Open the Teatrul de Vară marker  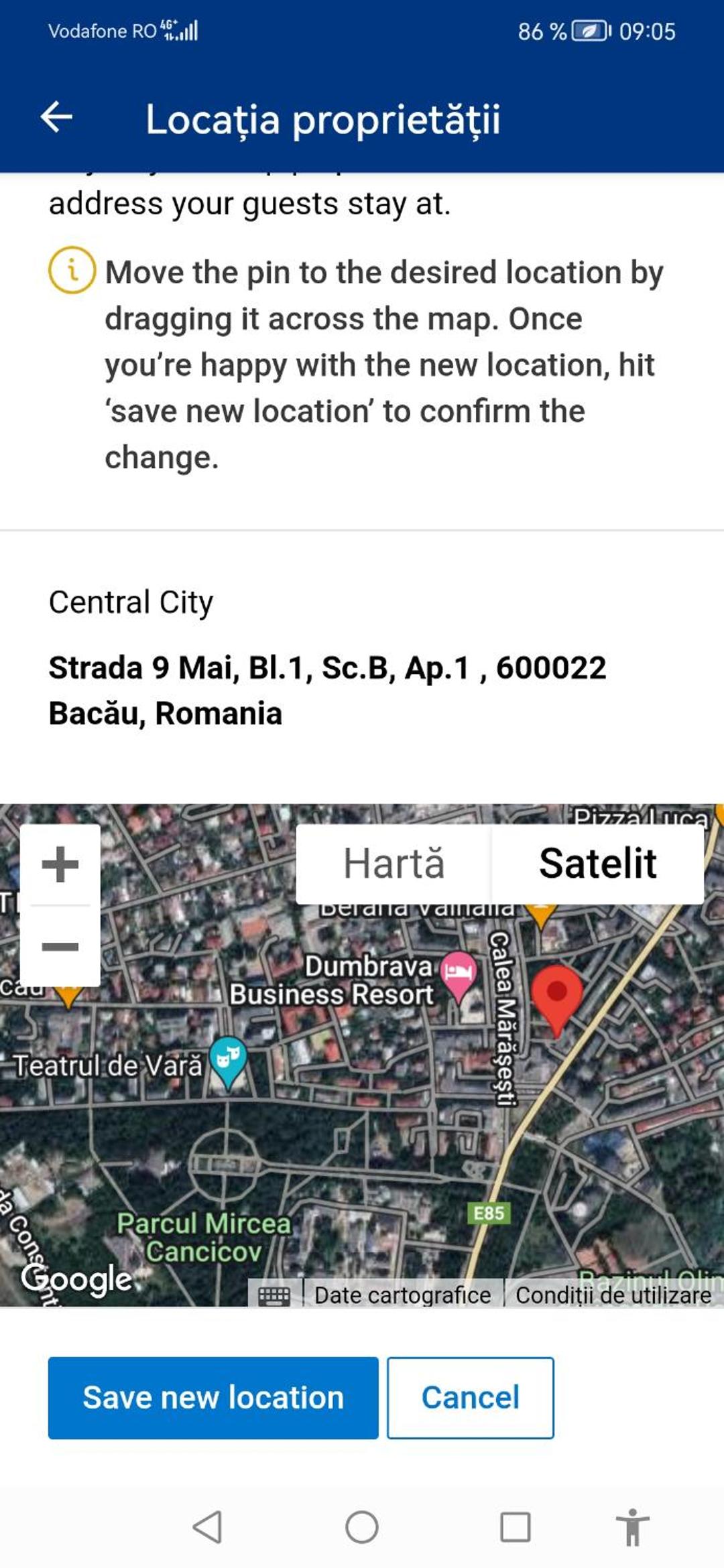tap(228, 1062)
